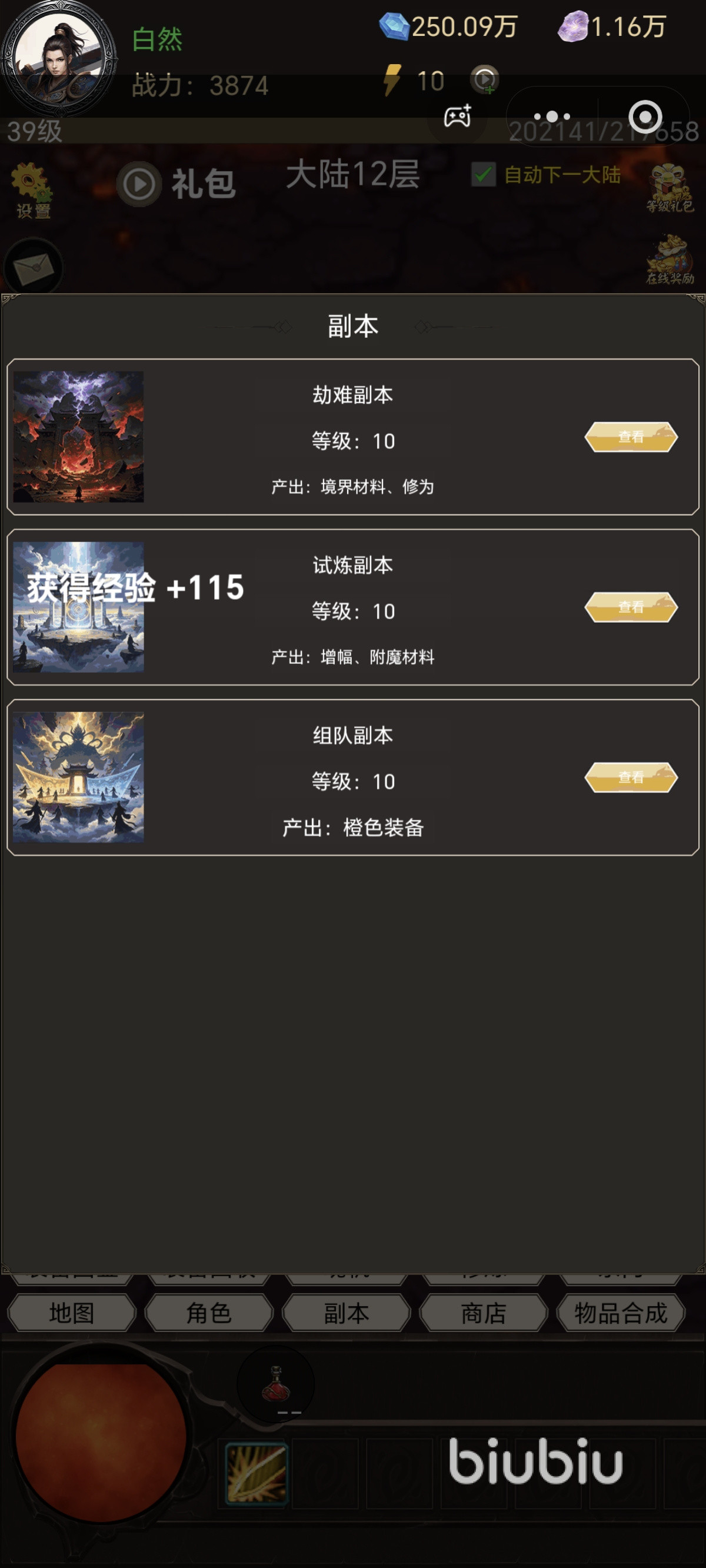Use the red potion item
The width and height of the screenshot is (706, 1568).
click(276, 1384)
